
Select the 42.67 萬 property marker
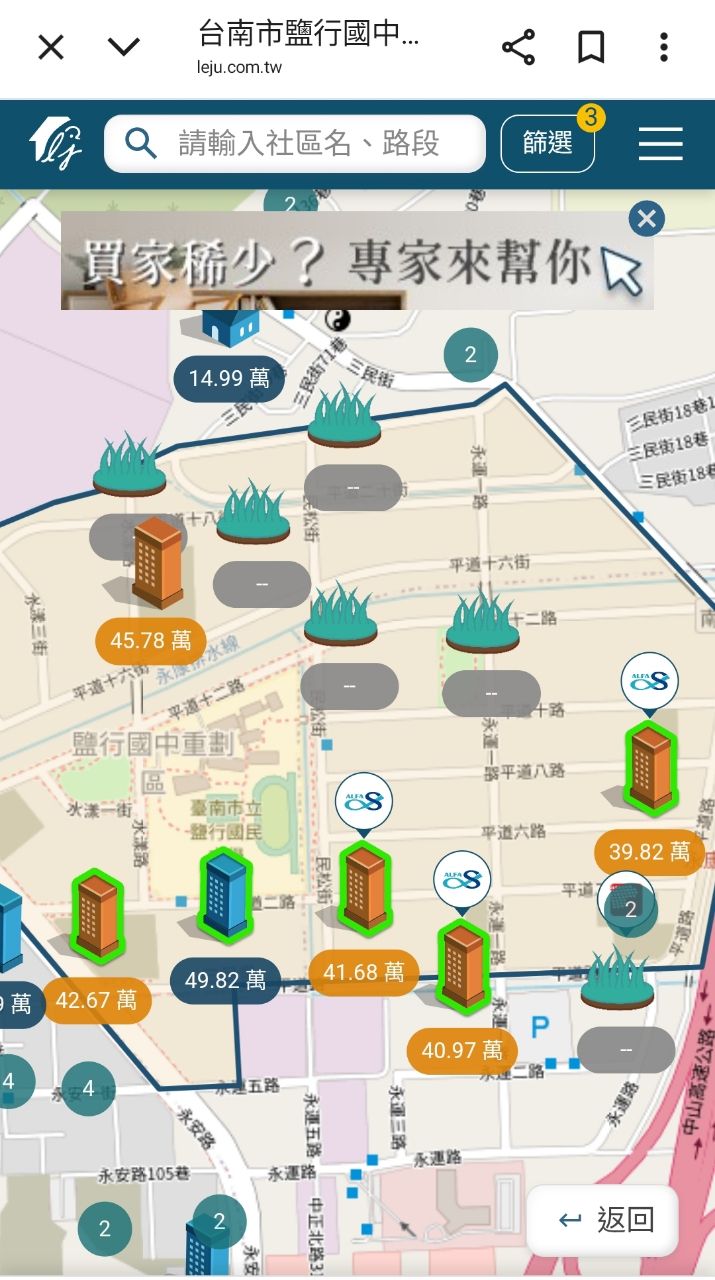tap(97, 1000)
